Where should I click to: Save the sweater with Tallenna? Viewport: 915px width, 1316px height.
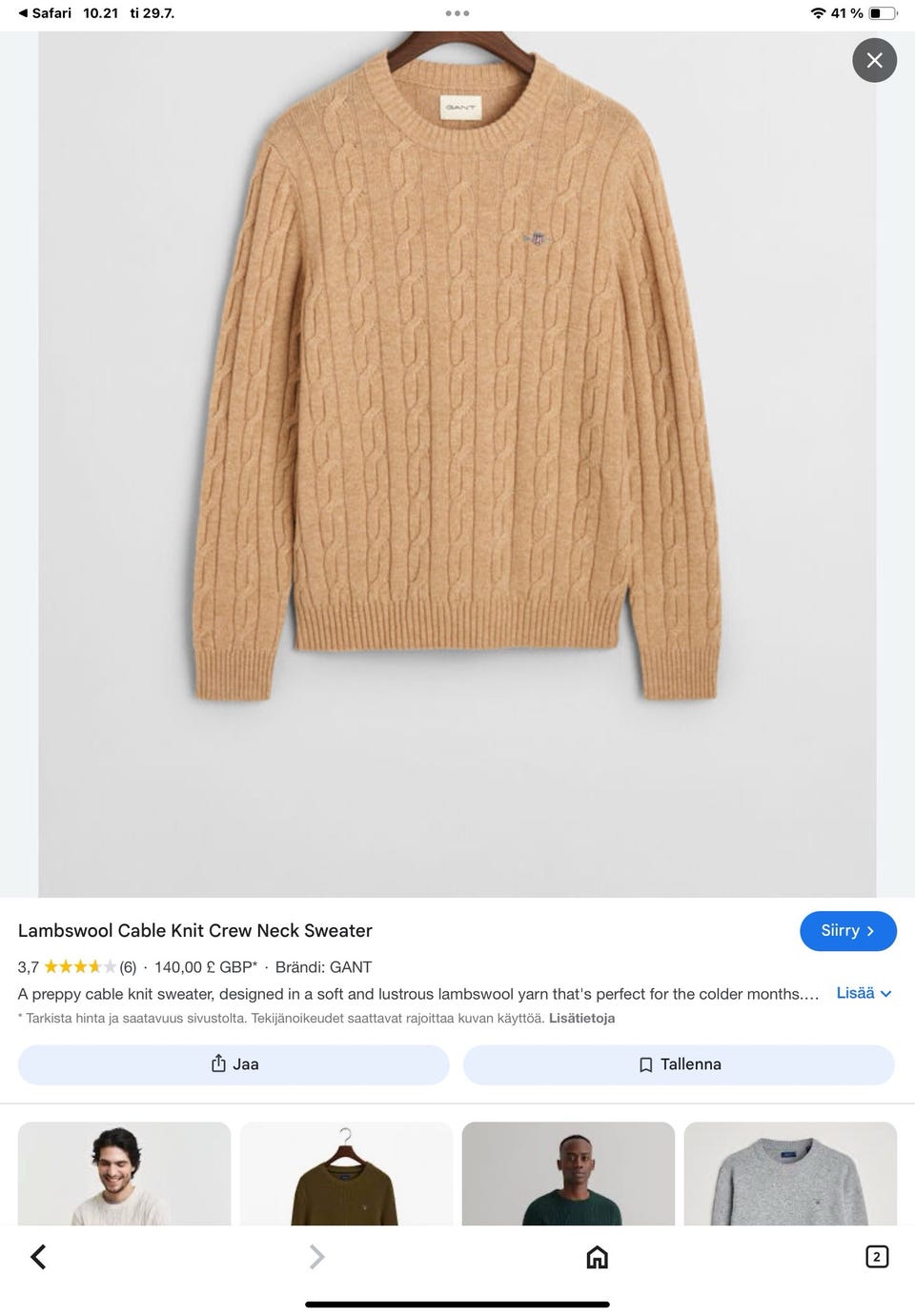point(679,1064)
